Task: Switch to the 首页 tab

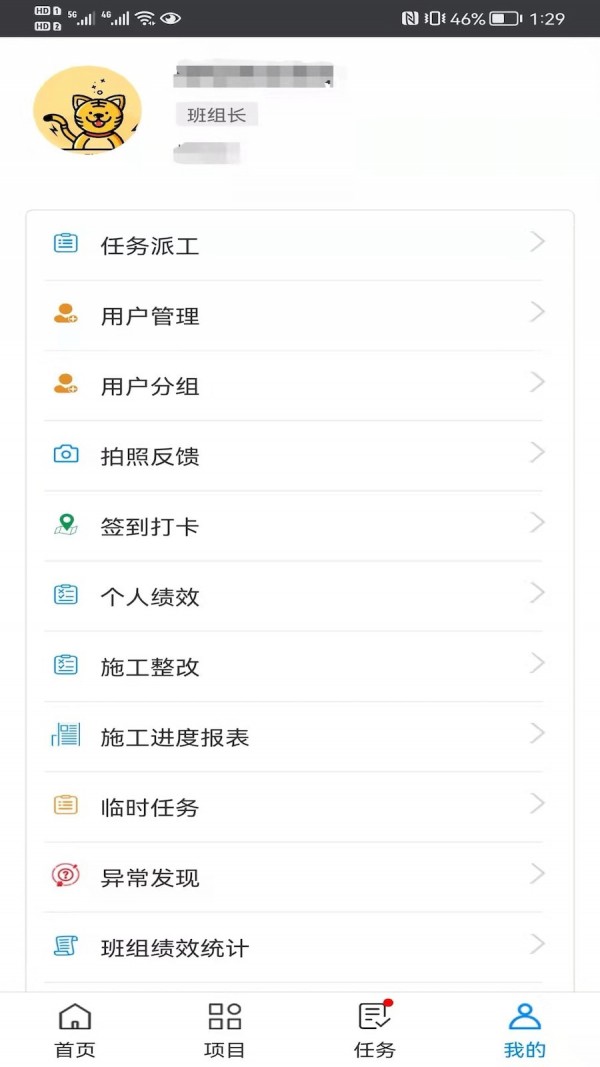Action: coord(75,1030)
